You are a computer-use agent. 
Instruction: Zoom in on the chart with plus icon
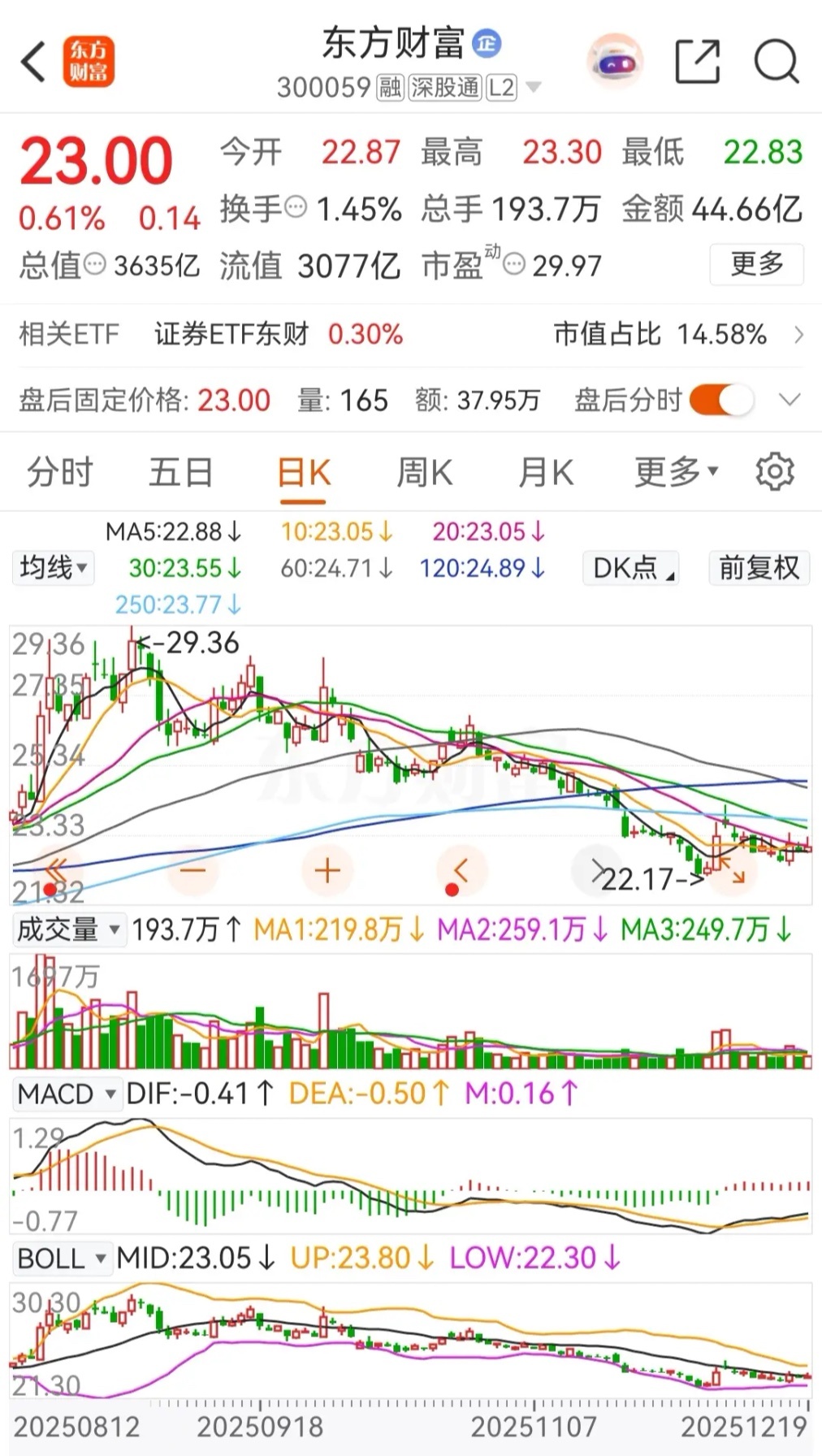point(327,869)
